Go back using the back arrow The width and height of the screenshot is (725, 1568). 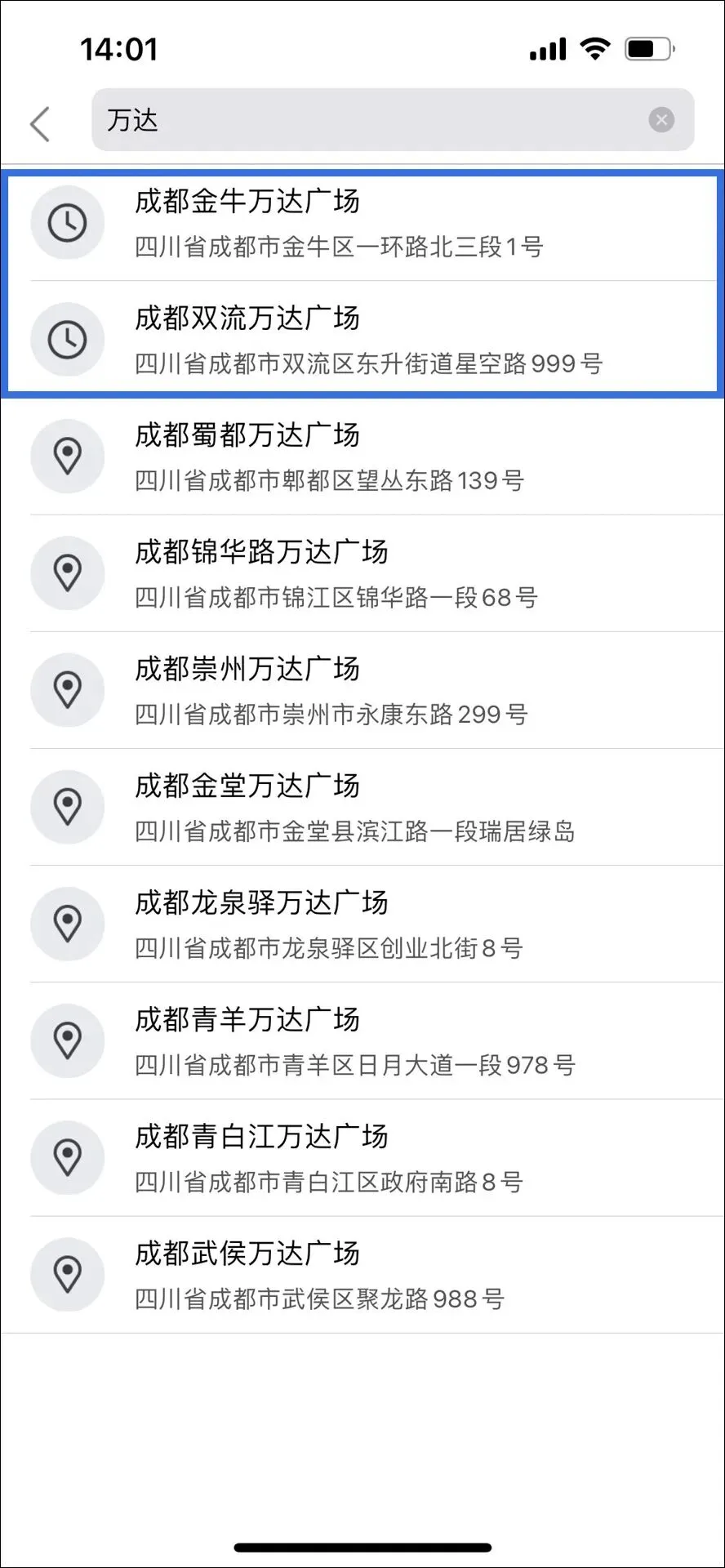(x=40, y=123)
